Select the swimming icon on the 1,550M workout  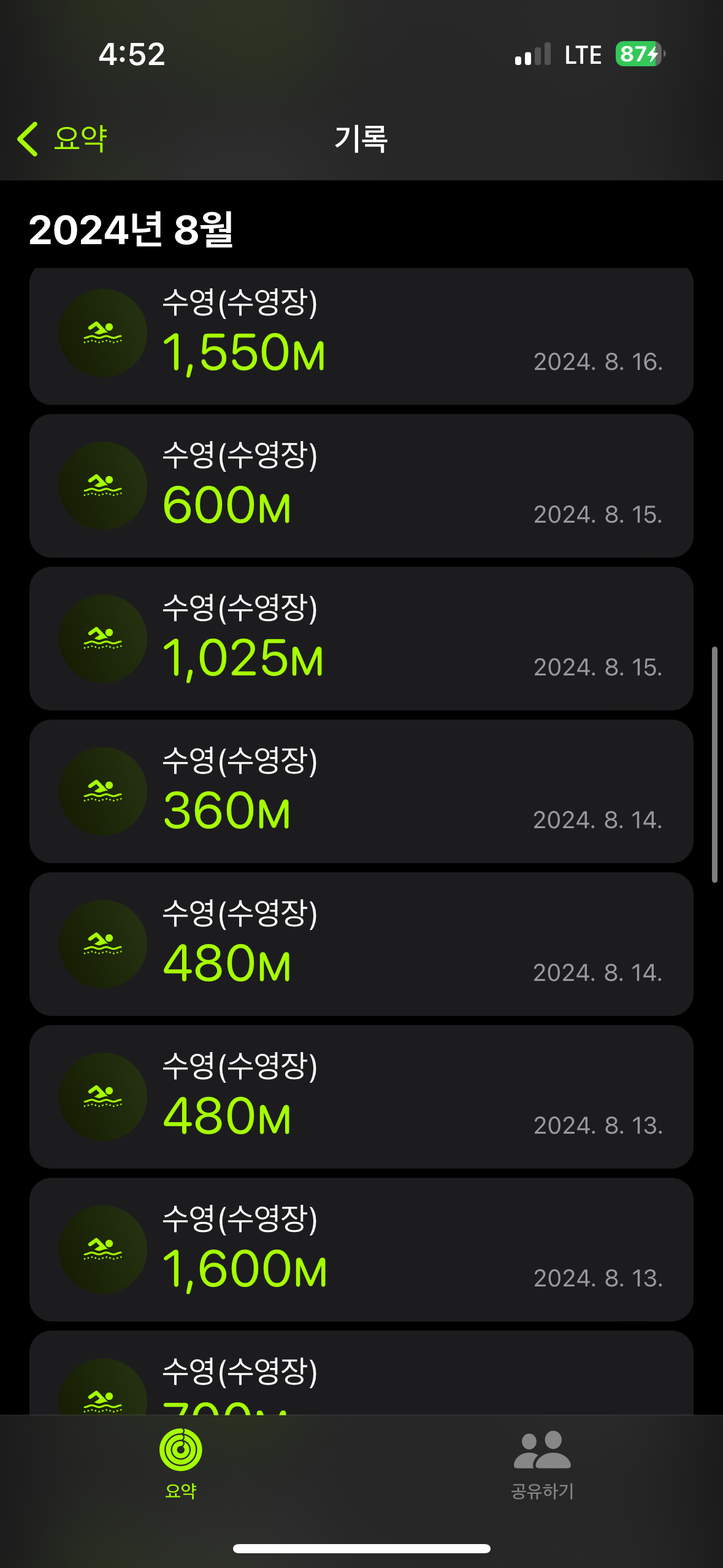pyautogui.click(x=102, y=333)
